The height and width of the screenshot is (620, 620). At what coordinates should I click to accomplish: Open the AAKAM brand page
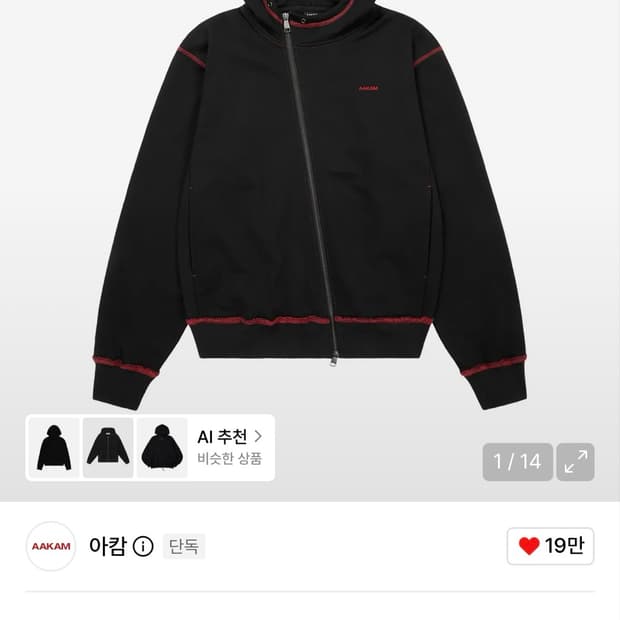click(51, 546)
